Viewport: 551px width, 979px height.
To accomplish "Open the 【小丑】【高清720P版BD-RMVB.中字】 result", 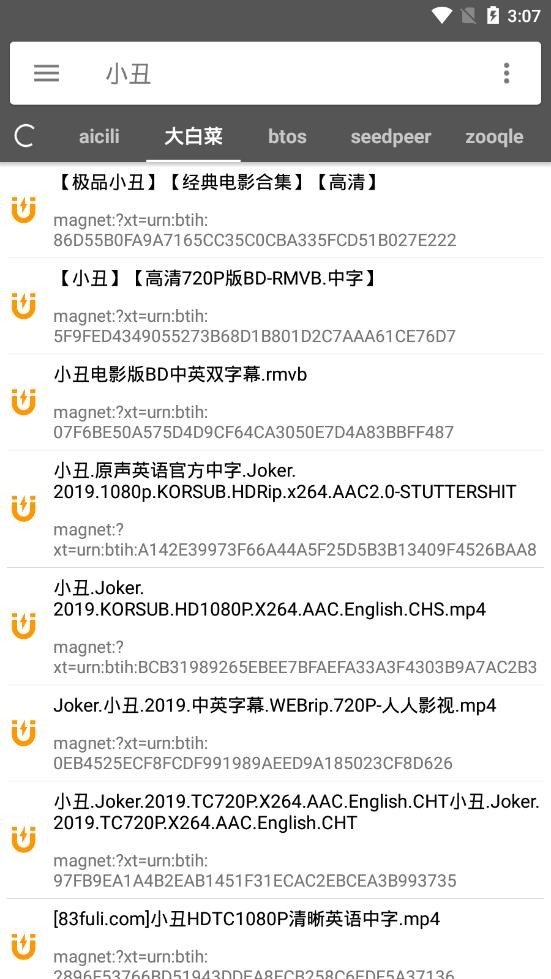I will pyautogui.click(x=275, y=306).
